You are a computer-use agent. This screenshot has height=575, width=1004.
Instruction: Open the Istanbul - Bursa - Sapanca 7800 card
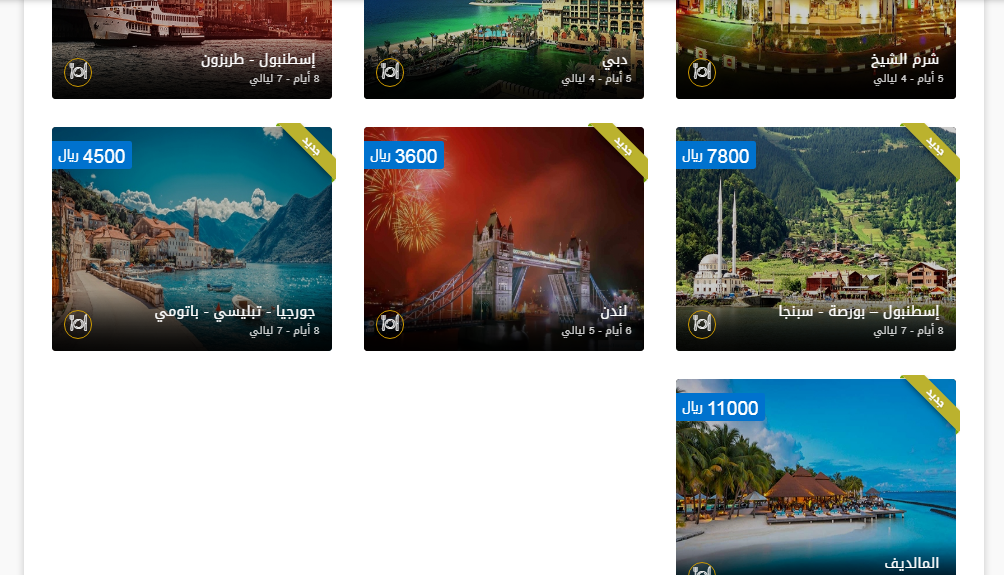click(815, 240)
